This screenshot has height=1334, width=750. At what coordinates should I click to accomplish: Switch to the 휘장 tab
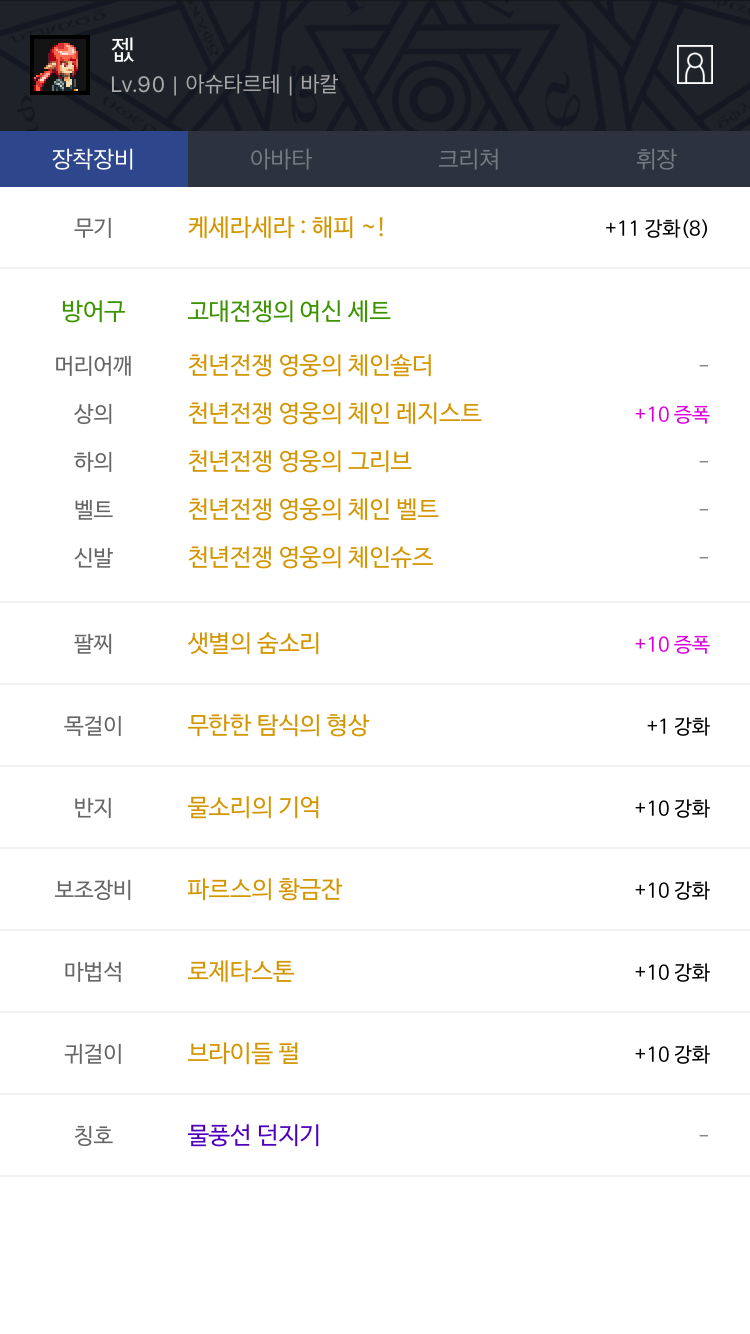[656, 159]
